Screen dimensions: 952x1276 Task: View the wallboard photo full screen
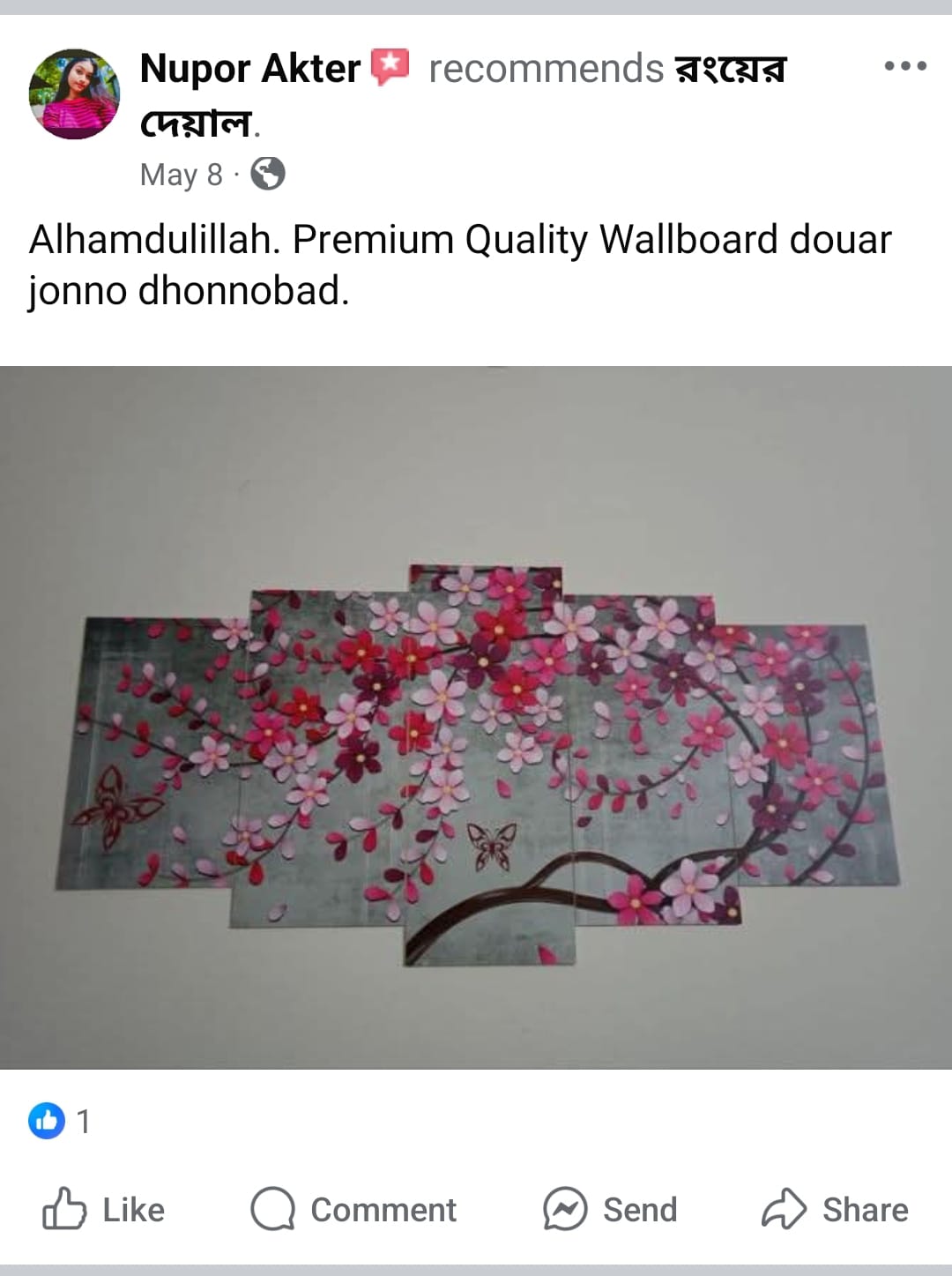(x=476, y=716)
